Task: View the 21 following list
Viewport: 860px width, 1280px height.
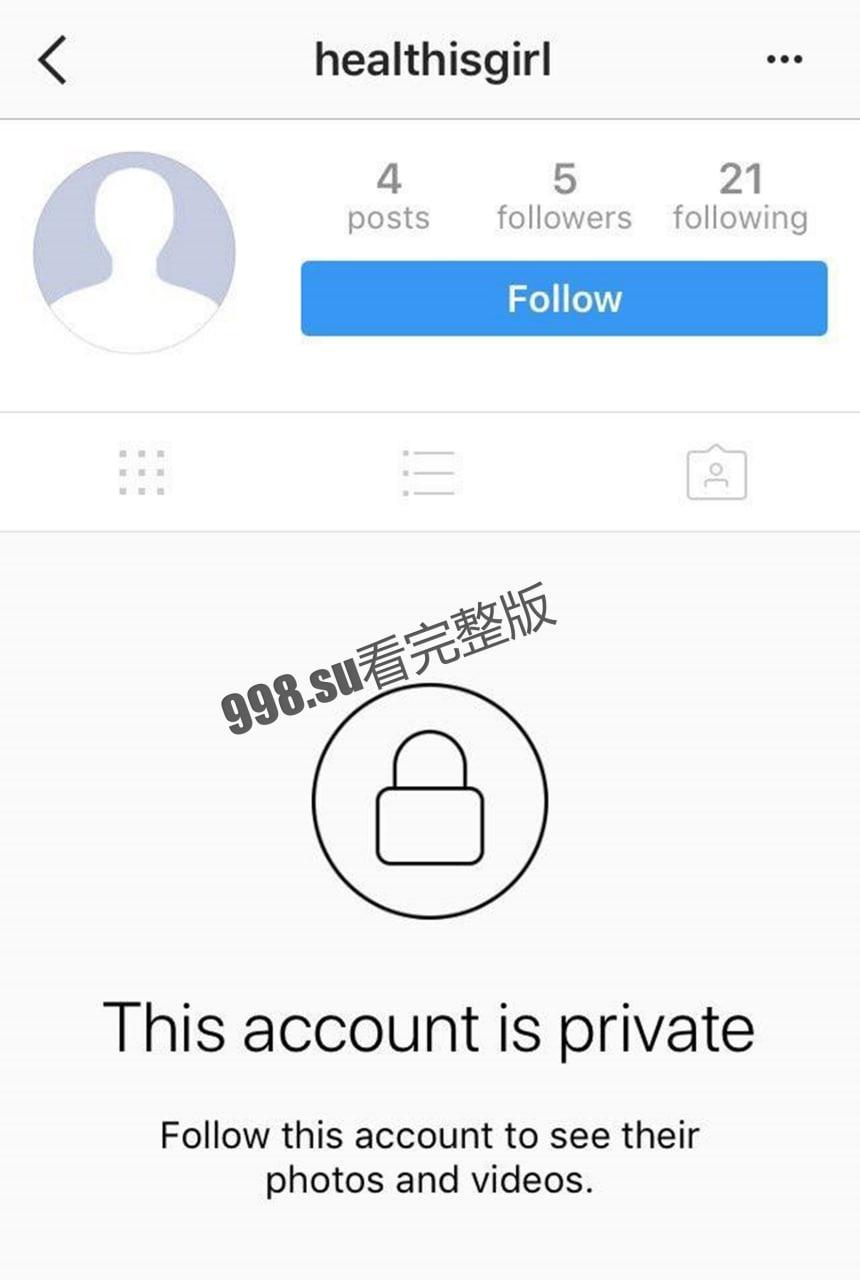Action: click(x=740, y=197)
